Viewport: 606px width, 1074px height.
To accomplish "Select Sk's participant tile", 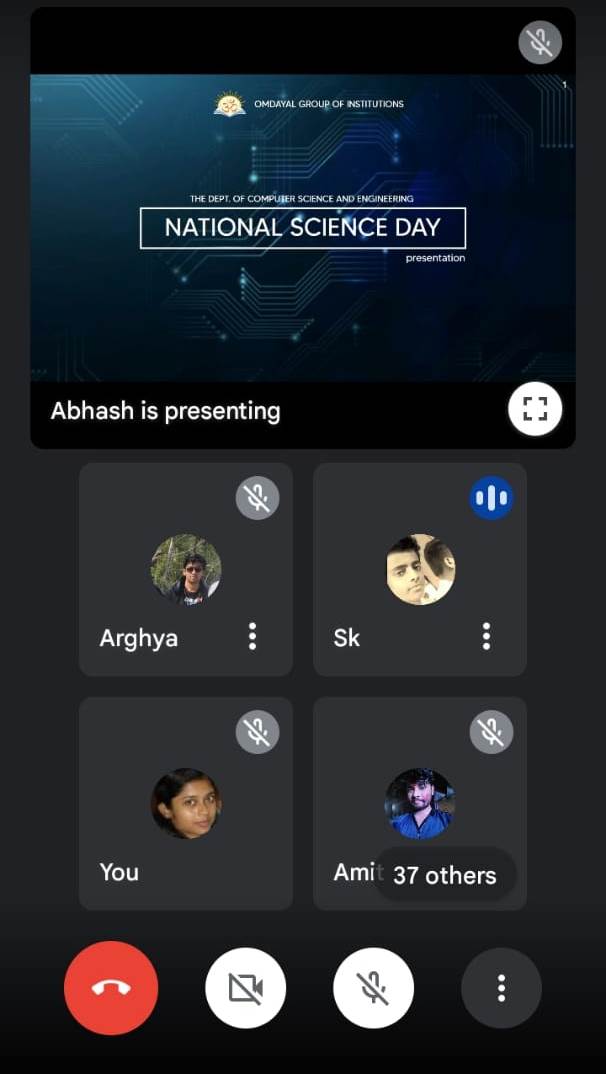I will (x=420, y=568).
